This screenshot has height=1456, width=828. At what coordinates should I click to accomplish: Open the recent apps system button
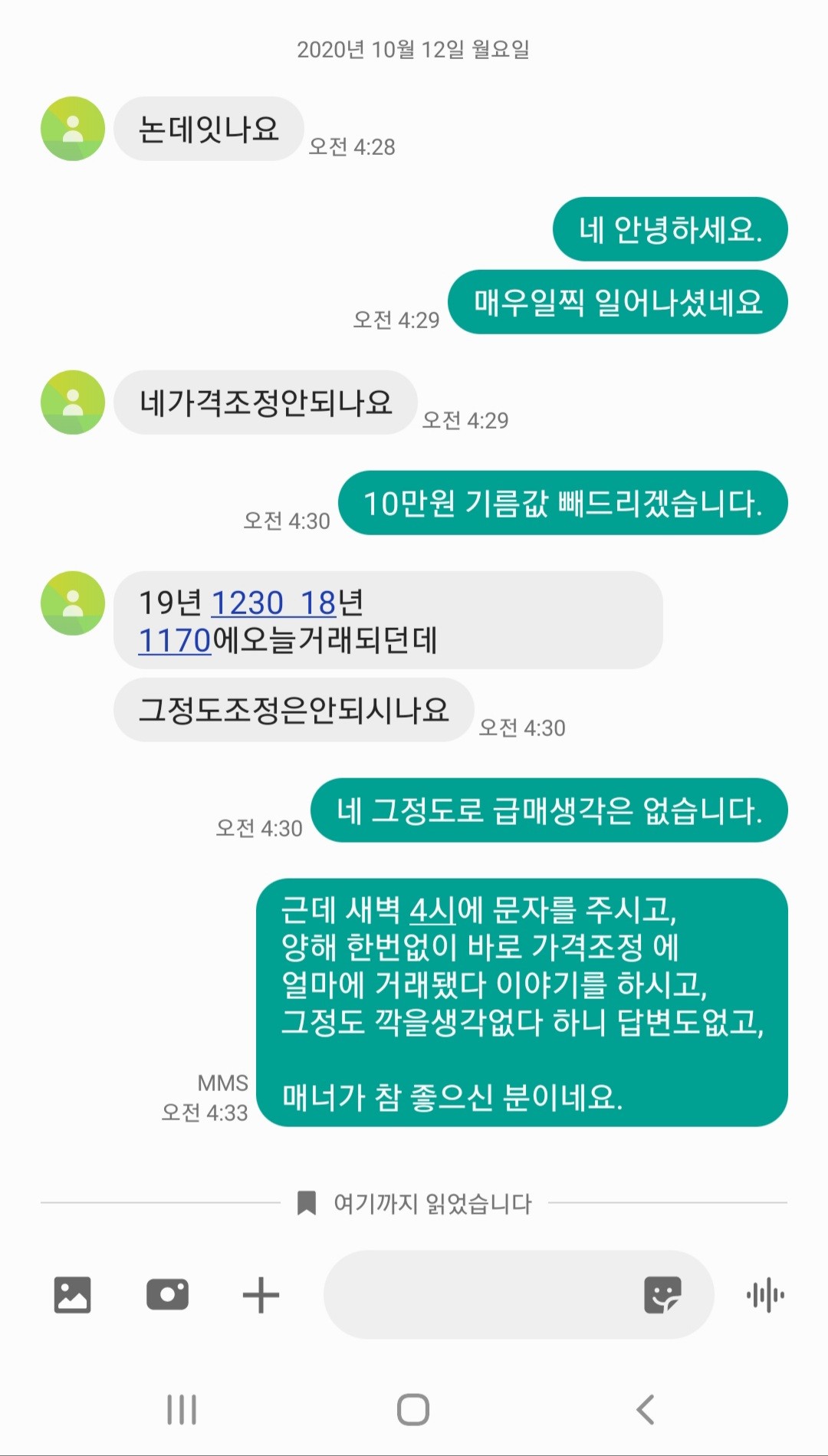[182, 1409]
